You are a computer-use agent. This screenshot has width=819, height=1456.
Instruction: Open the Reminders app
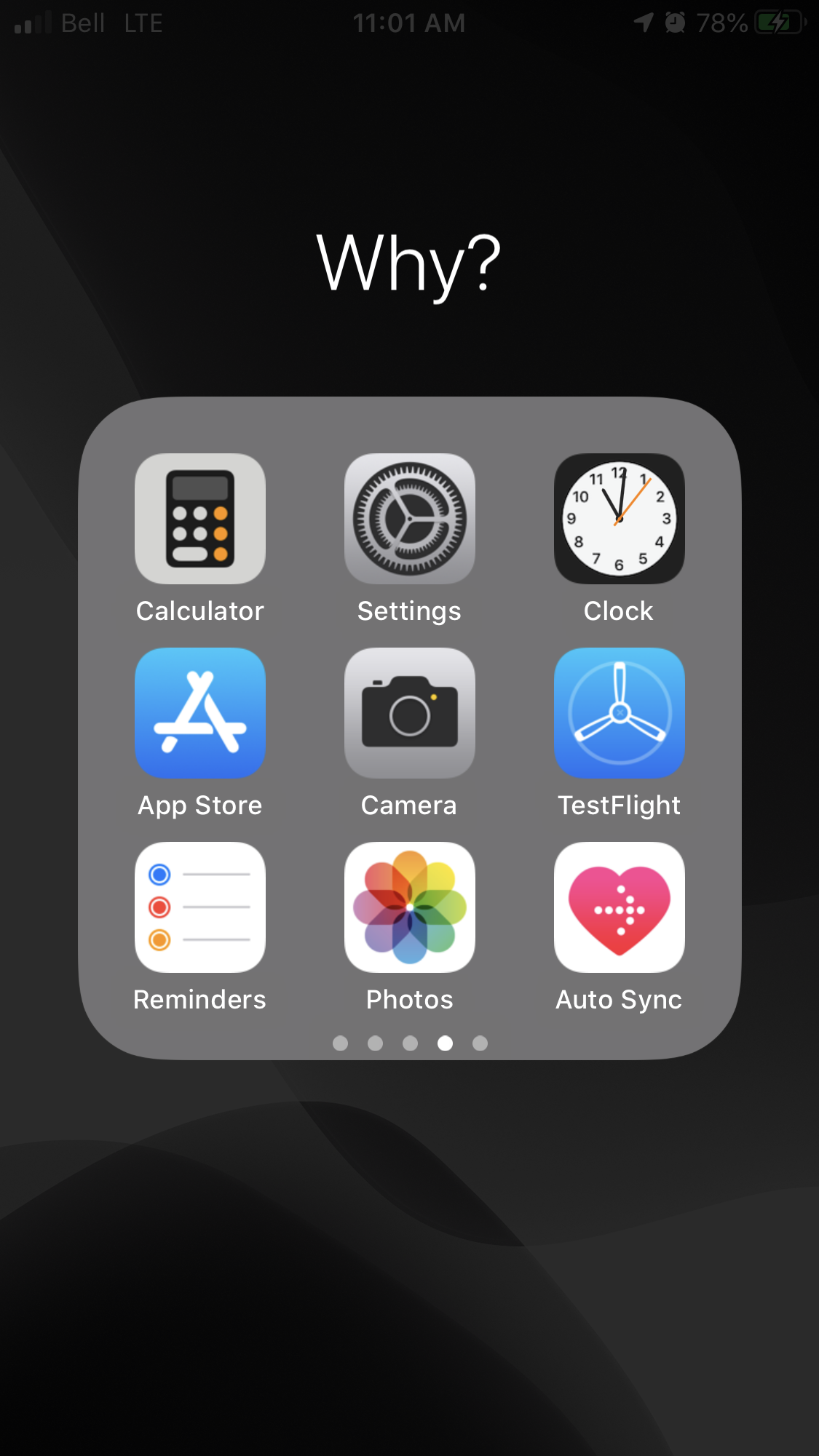point(200,907)
